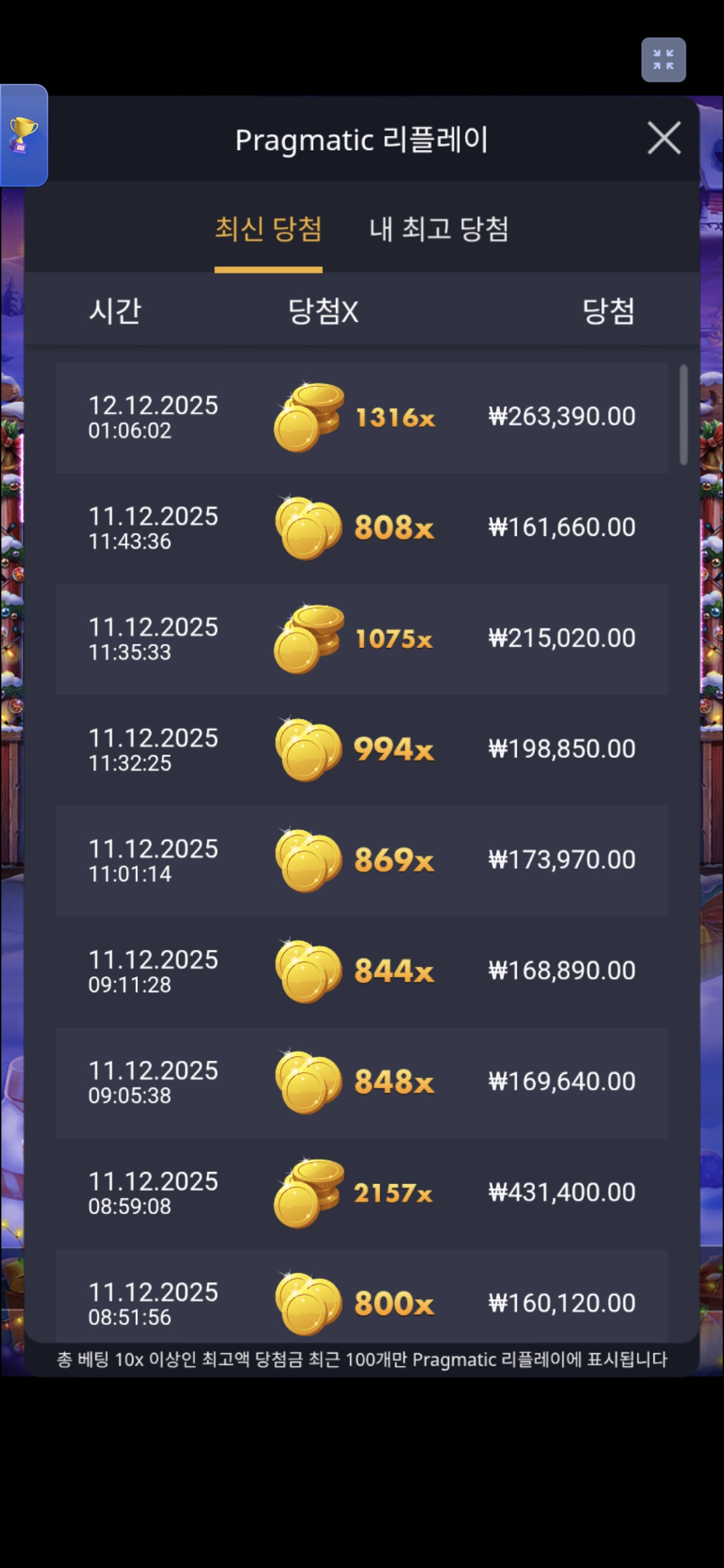Exit fullscreen with the collapse icon

coord(663,60)
